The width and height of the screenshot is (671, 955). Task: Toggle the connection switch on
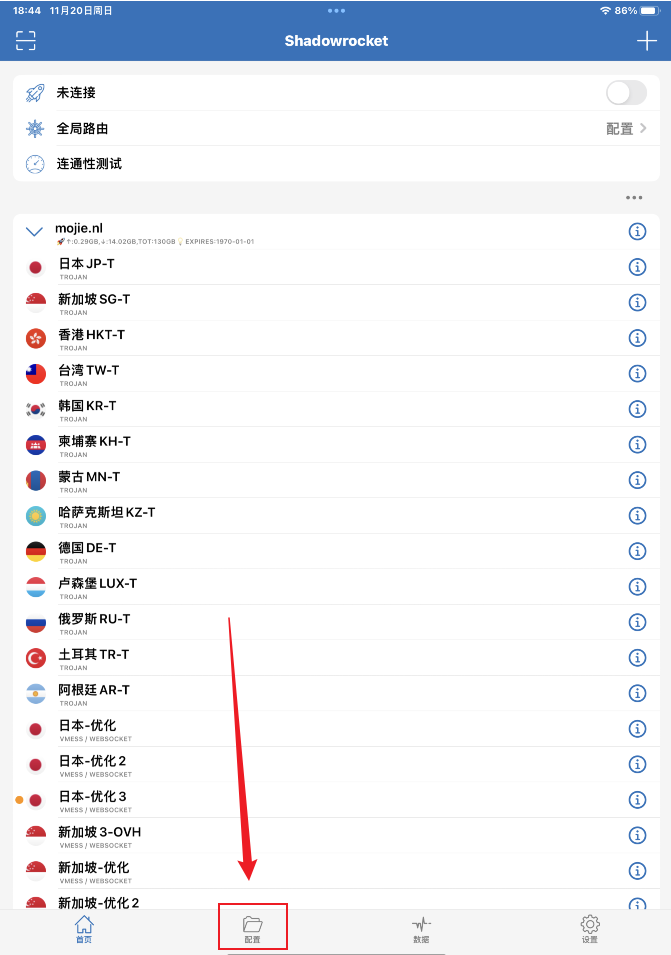626,93
